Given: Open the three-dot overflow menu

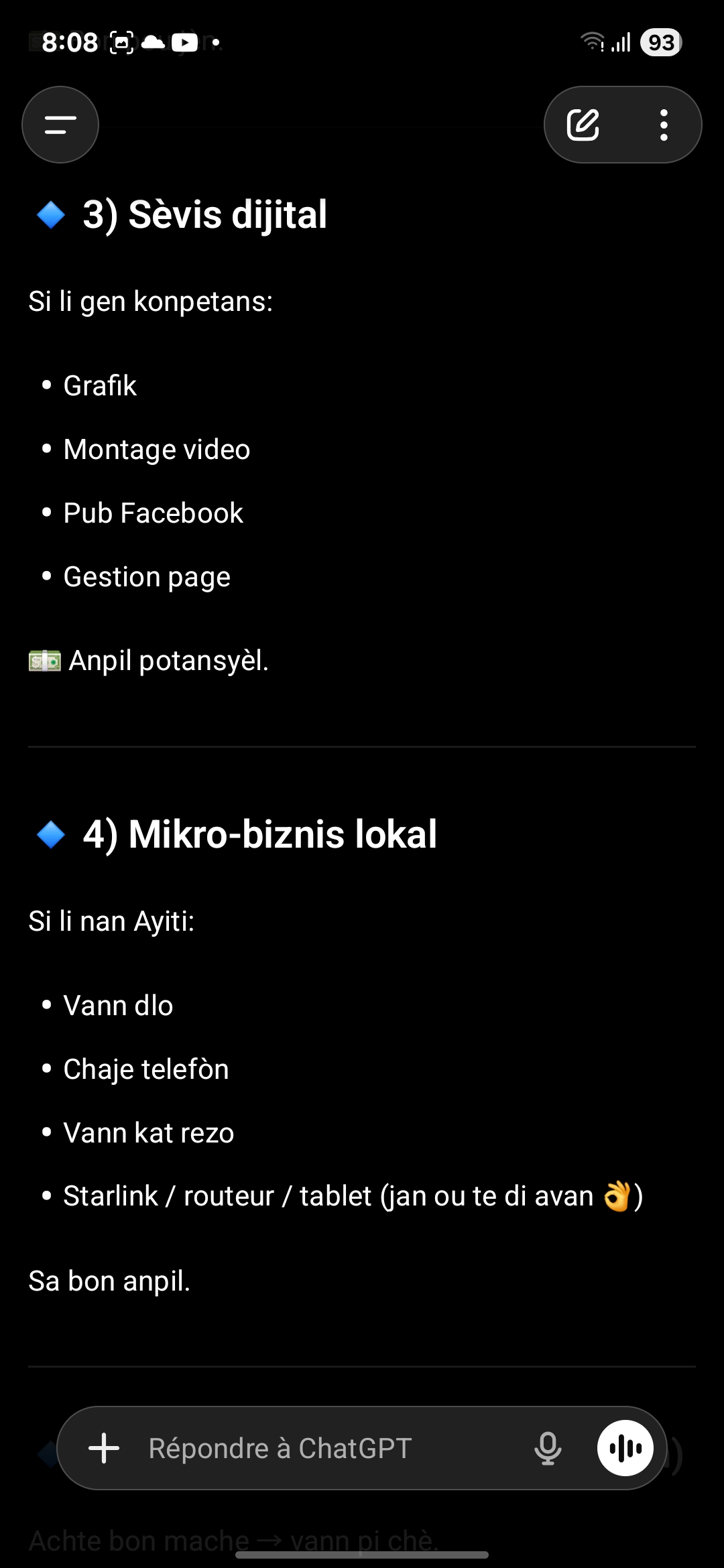Looking at the screenshot, I should pos(664,125).
